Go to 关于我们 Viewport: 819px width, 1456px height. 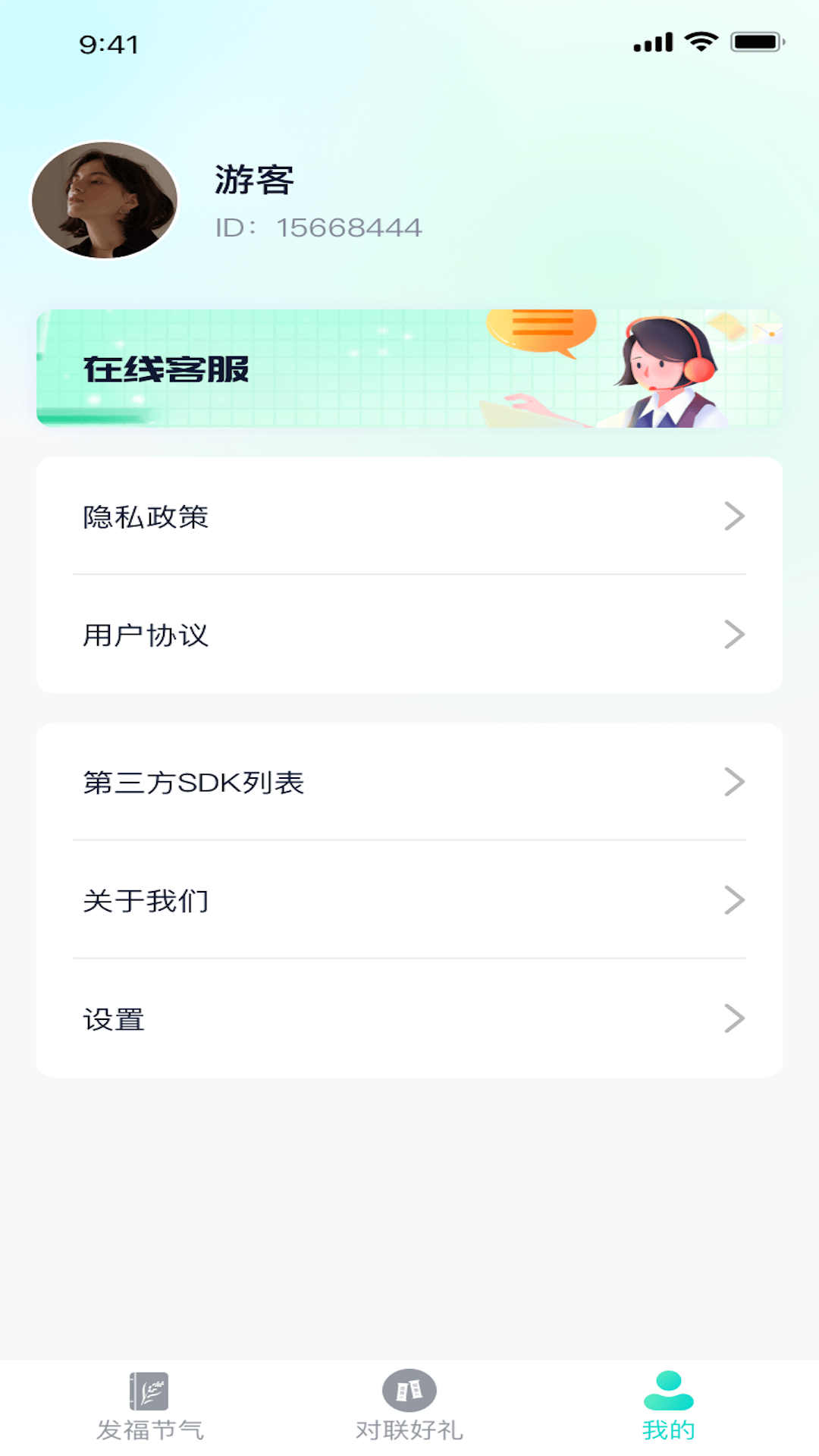409,900
